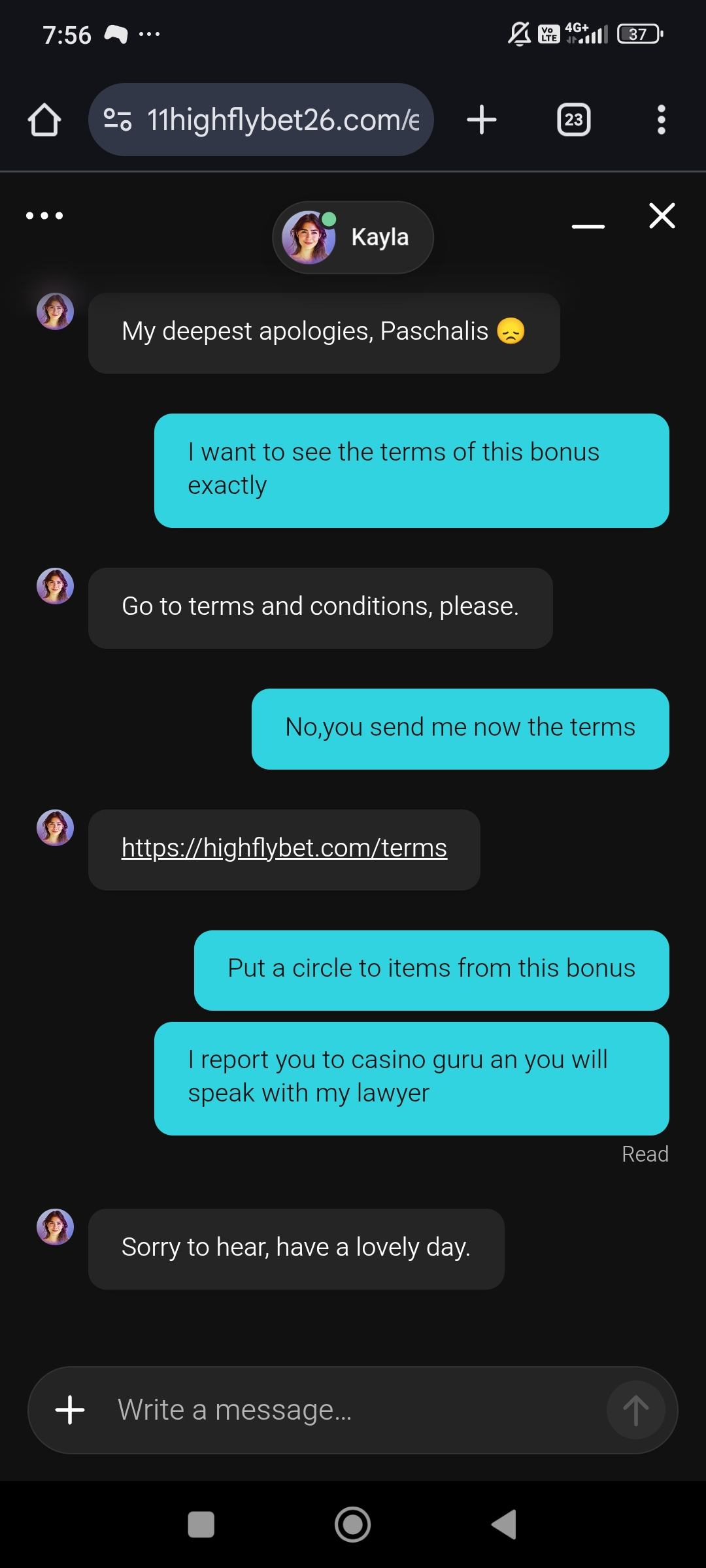This screenshot has width=706, height=1568.
Task: View the 23 open browser tabs
Action: (573, 120)
